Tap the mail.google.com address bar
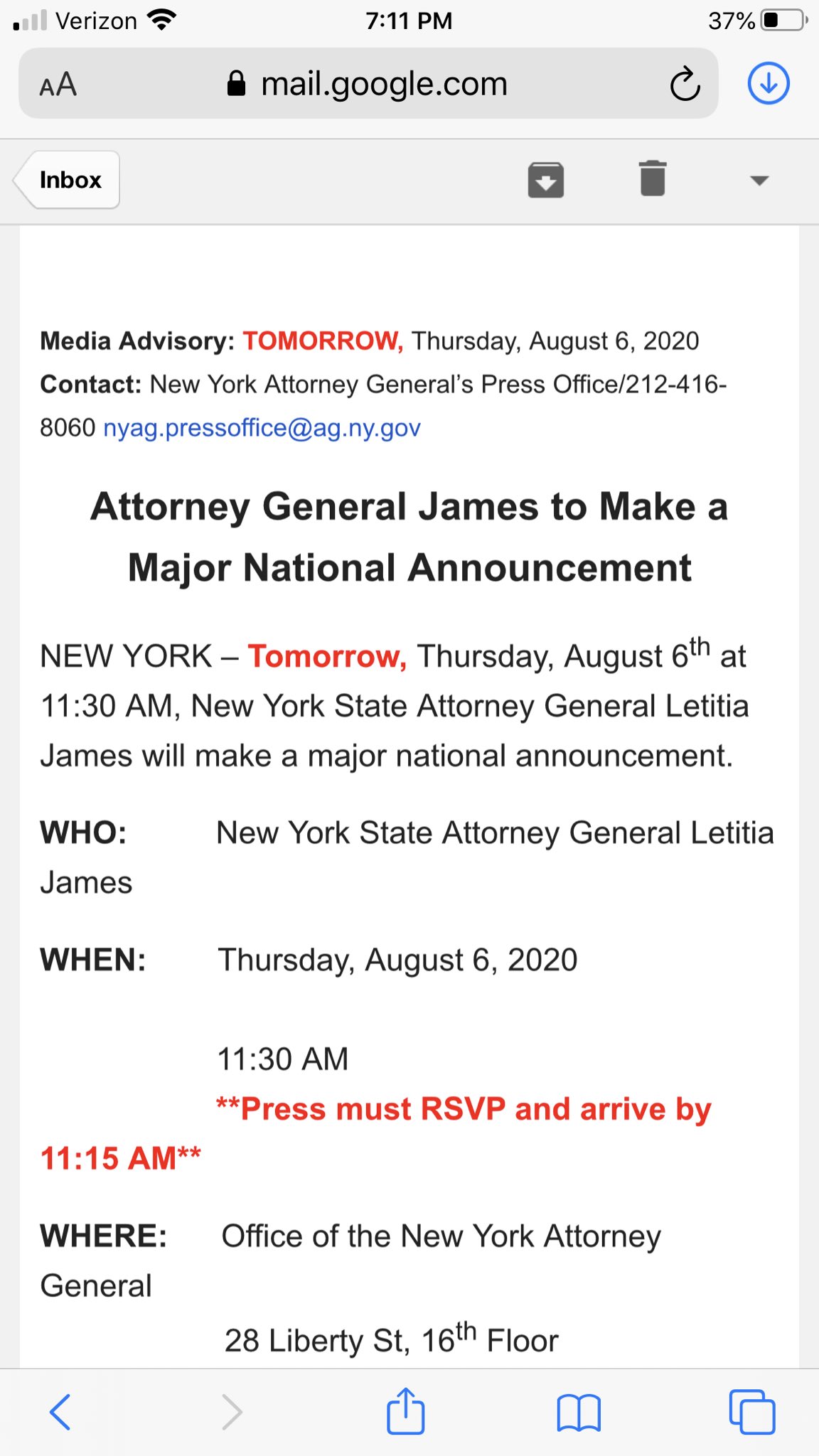 [x=368, y=84]
